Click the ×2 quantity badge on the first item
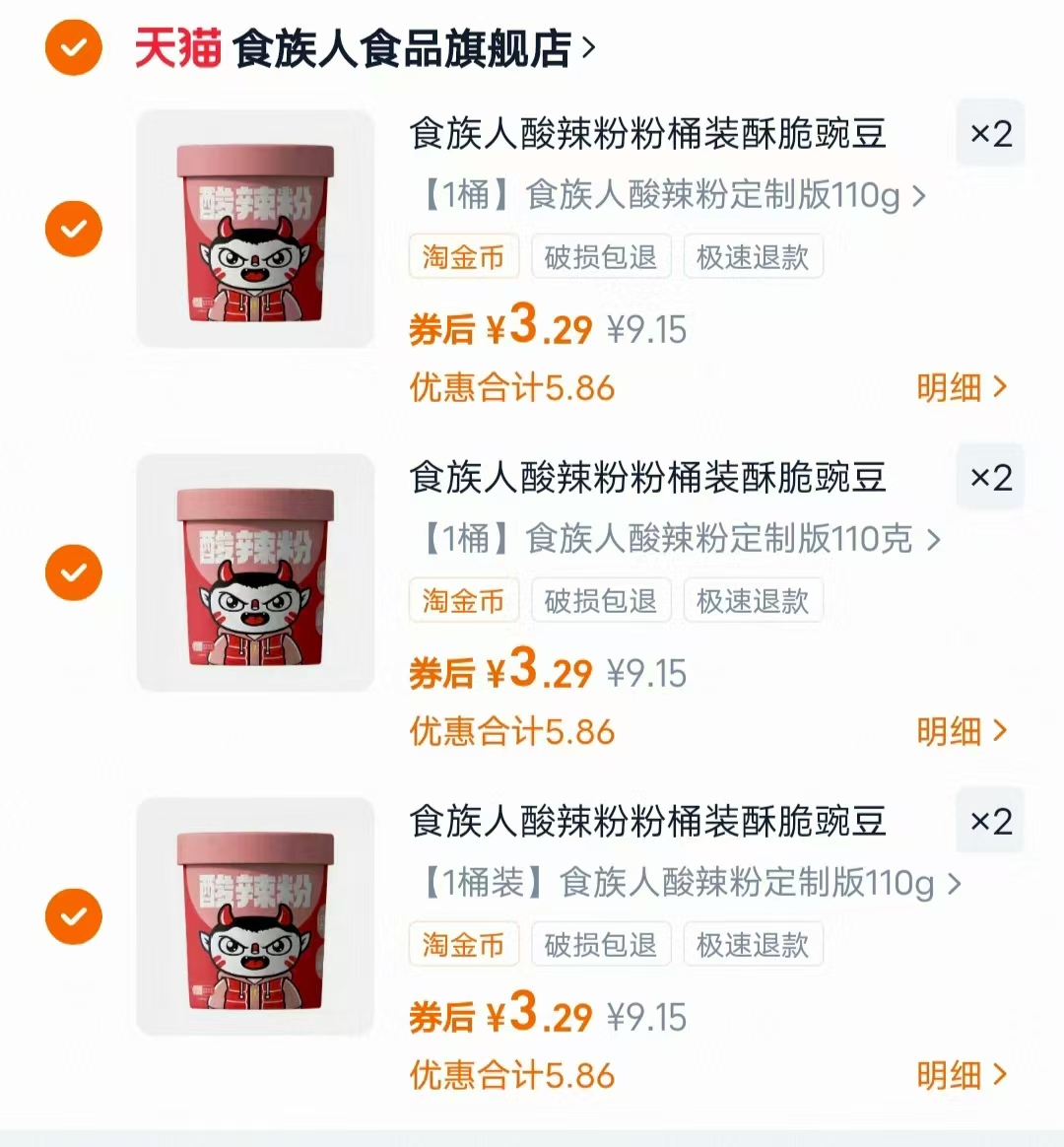The width and height of the screenshot is (1064, 1147). point(989,134)
